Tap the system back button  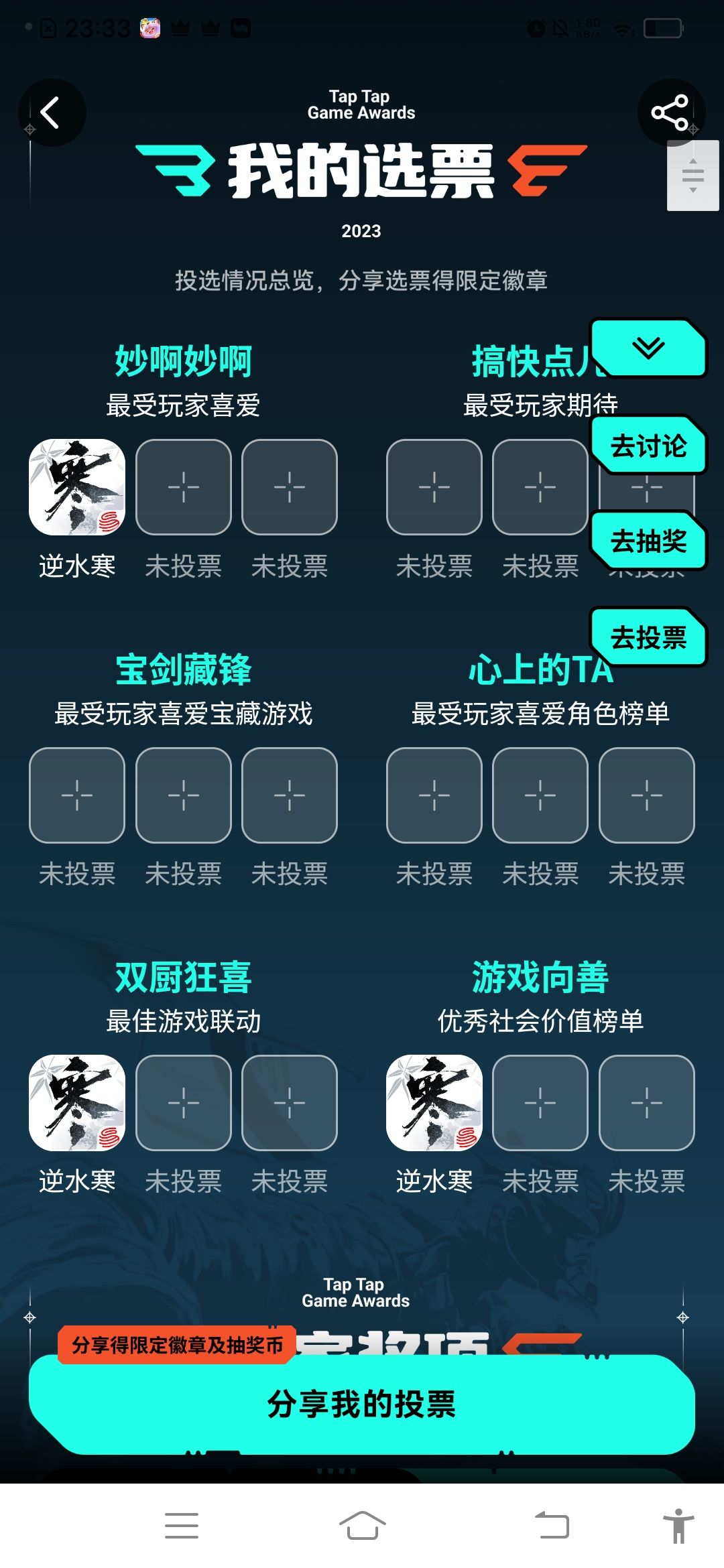[x=552, y=1526]
